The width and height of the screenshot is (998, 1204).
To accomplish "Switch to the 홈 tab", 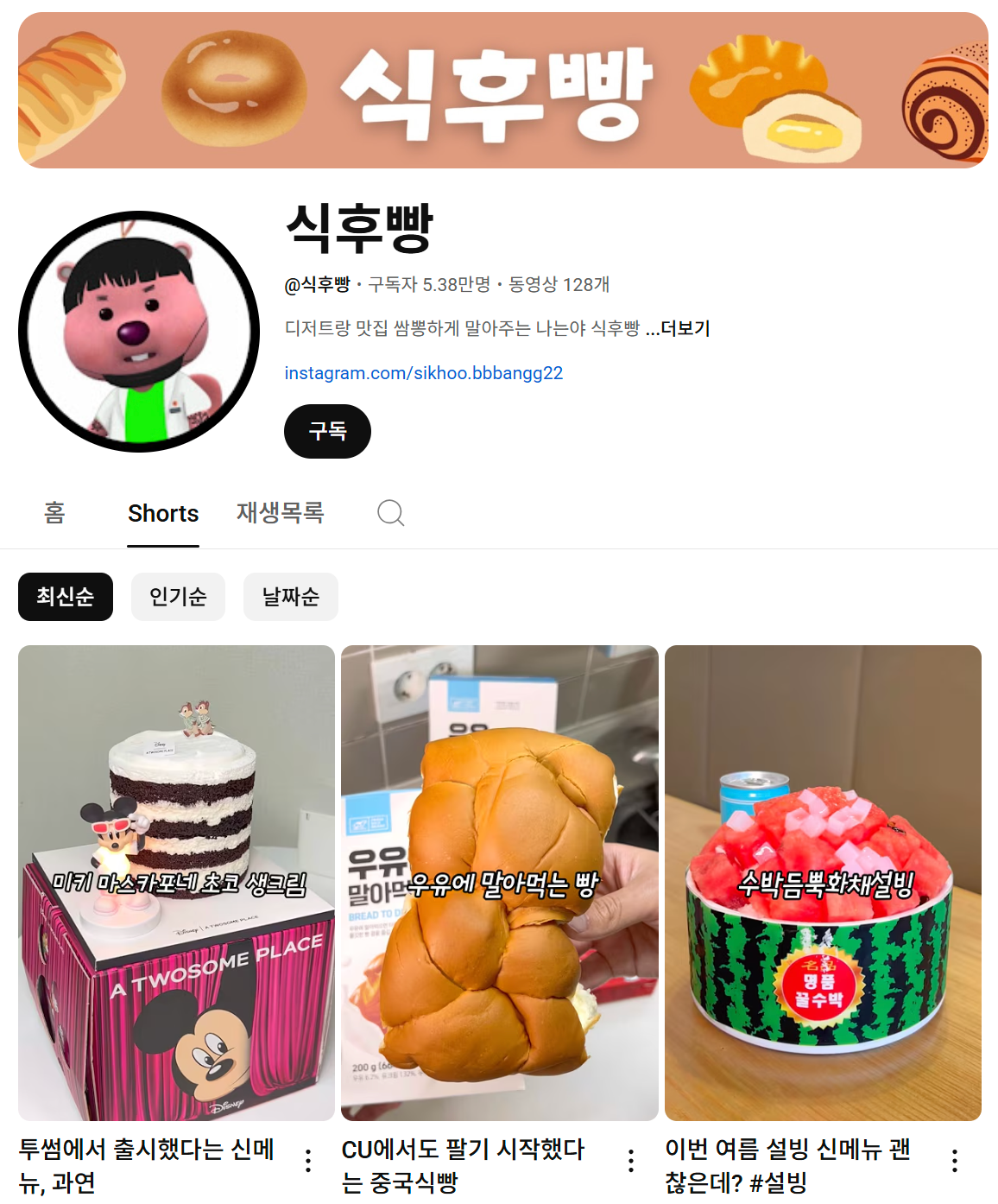I will pos(54,513).
